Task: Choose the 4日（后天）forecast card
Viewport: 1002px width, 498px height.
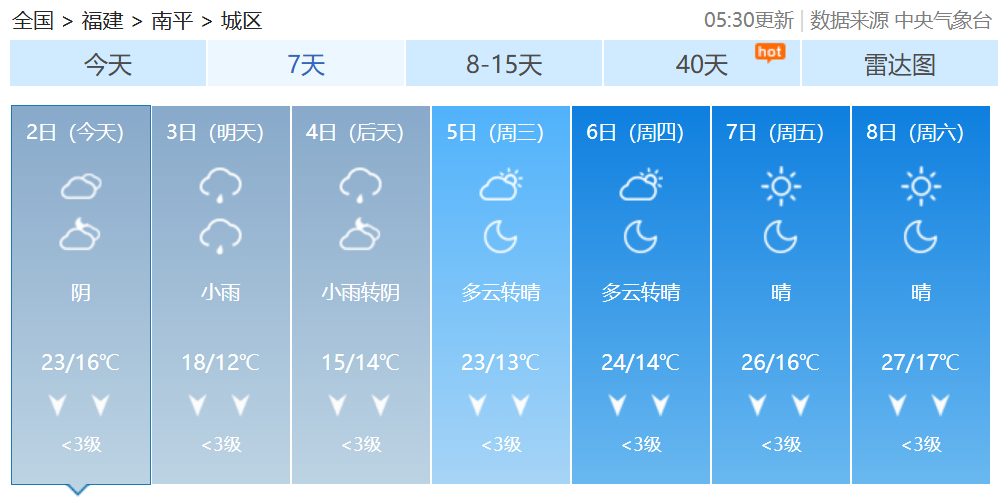Action: tap(361, 294)
